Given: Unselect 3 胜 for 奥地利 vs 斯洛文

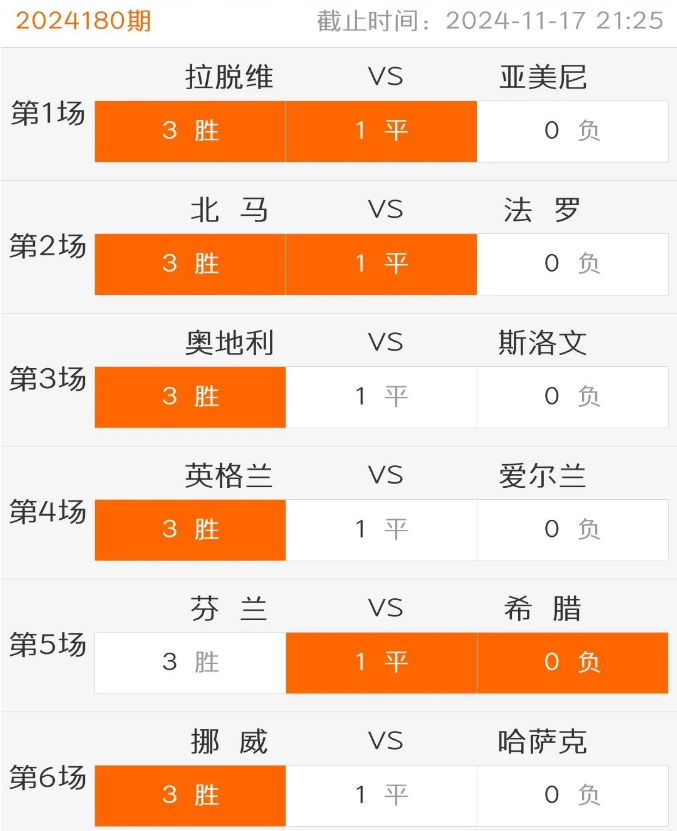Looking at the screenshot, I should [x=190, y=397].
